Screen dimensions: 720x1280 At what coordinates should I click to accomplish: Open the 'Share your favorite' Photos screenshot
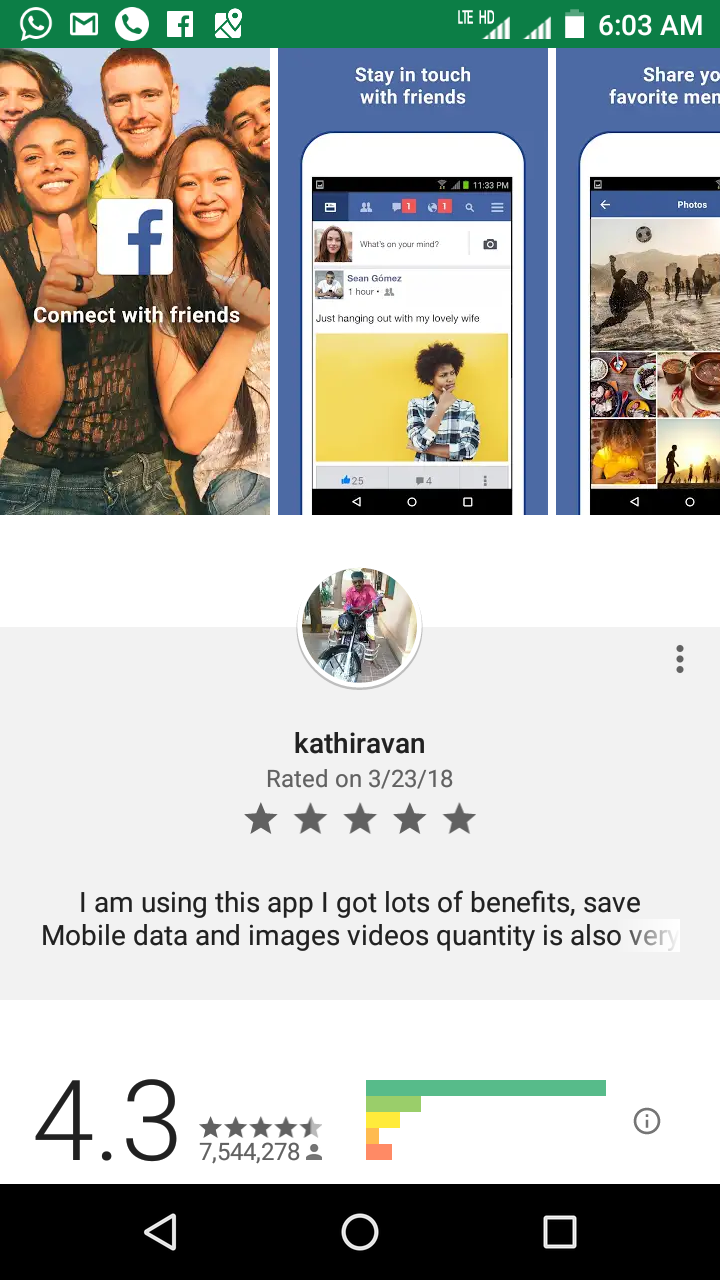pyautogui.click(x=640, y=282)
